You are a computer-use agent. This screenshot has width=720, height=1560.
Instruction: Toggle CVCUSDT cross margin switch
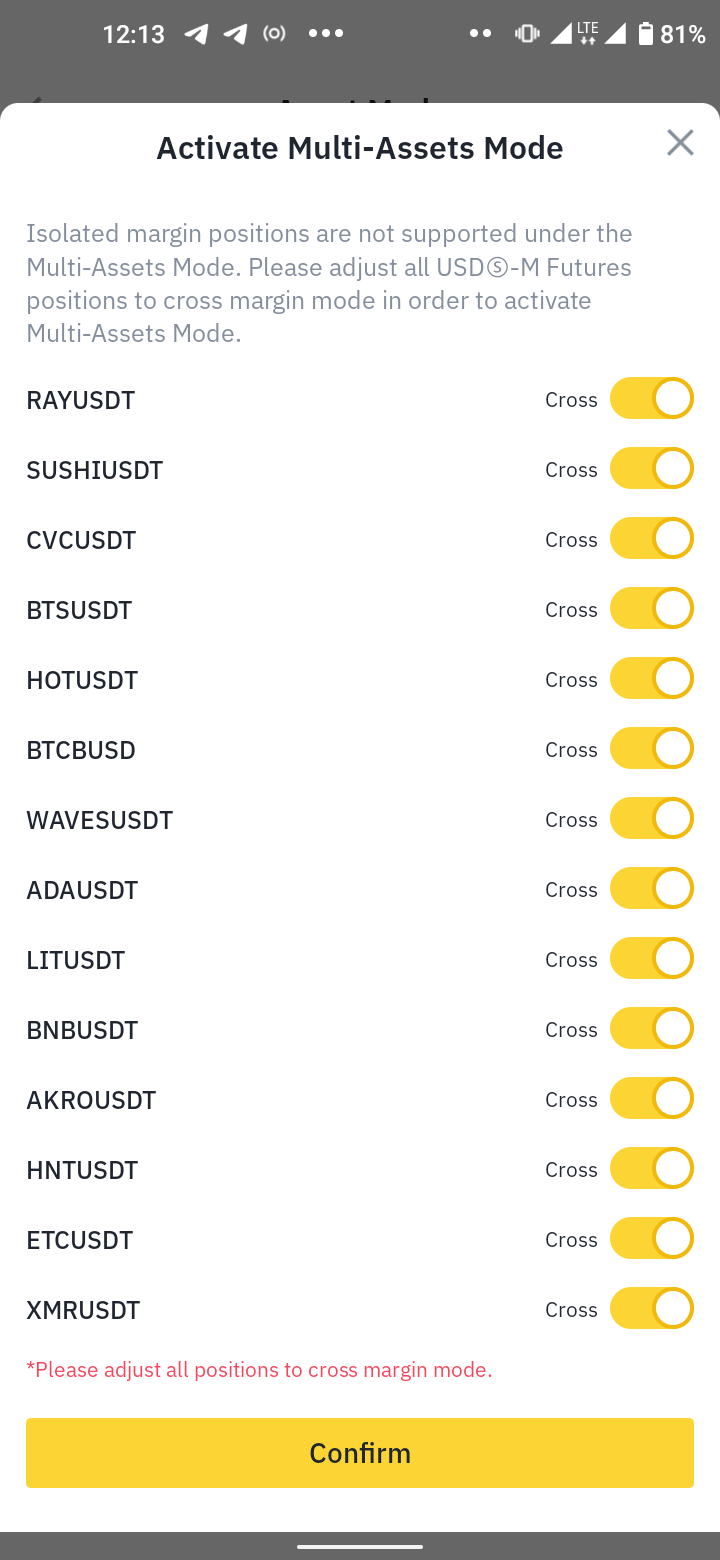(652, 538)
